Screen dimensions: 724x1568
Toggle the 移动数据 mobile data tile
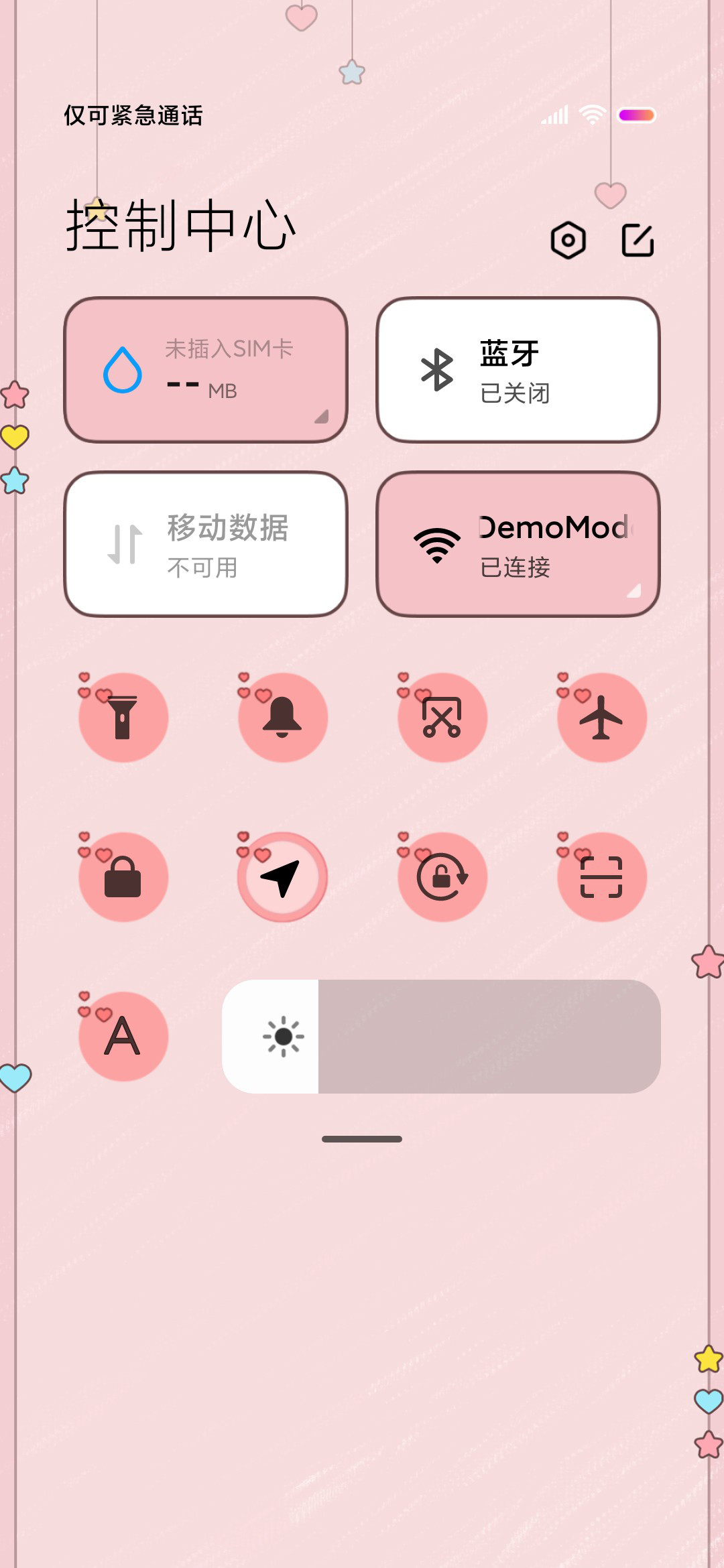(x=206, y=544)
